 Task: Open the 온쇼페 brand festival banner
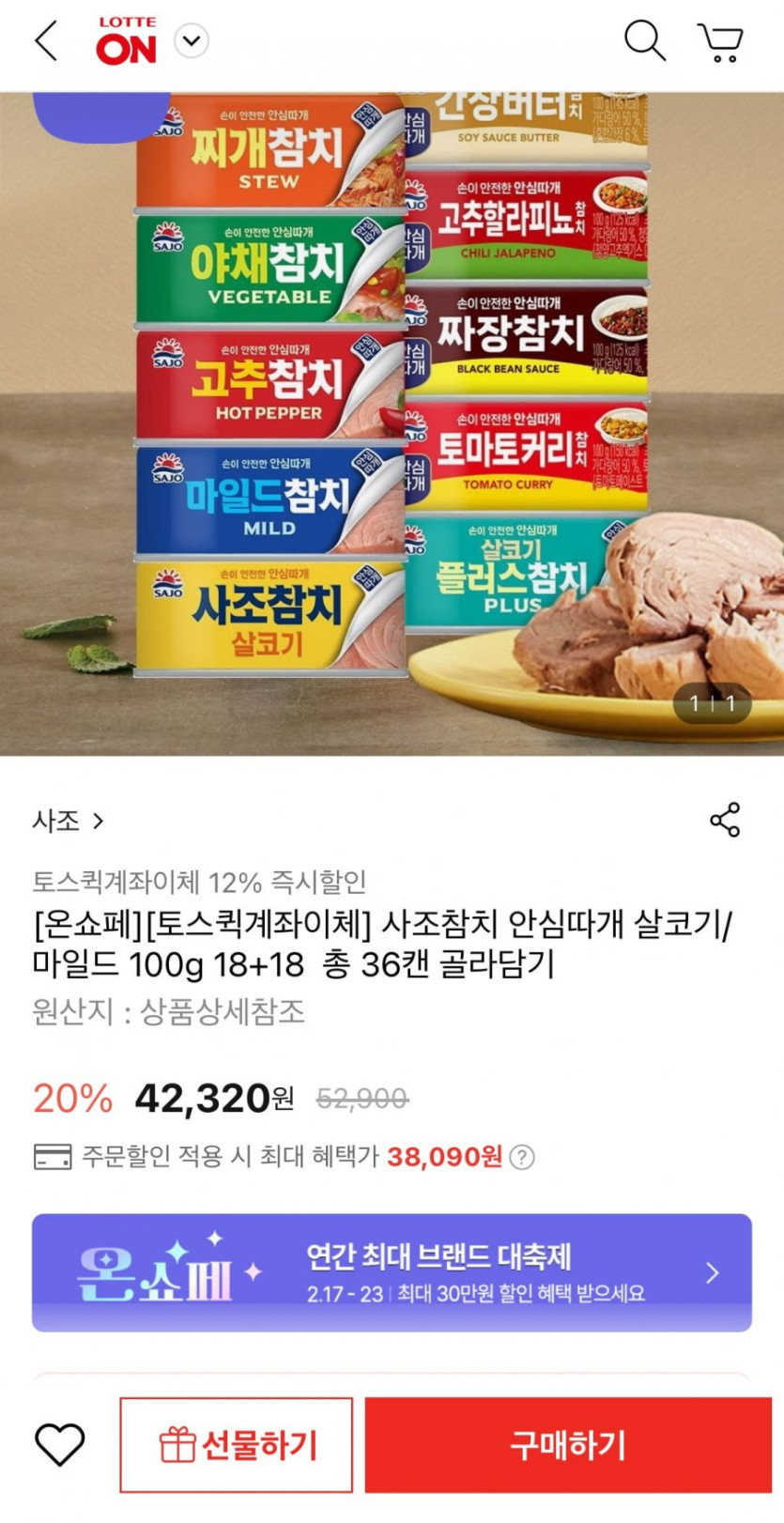(392, 1272)
